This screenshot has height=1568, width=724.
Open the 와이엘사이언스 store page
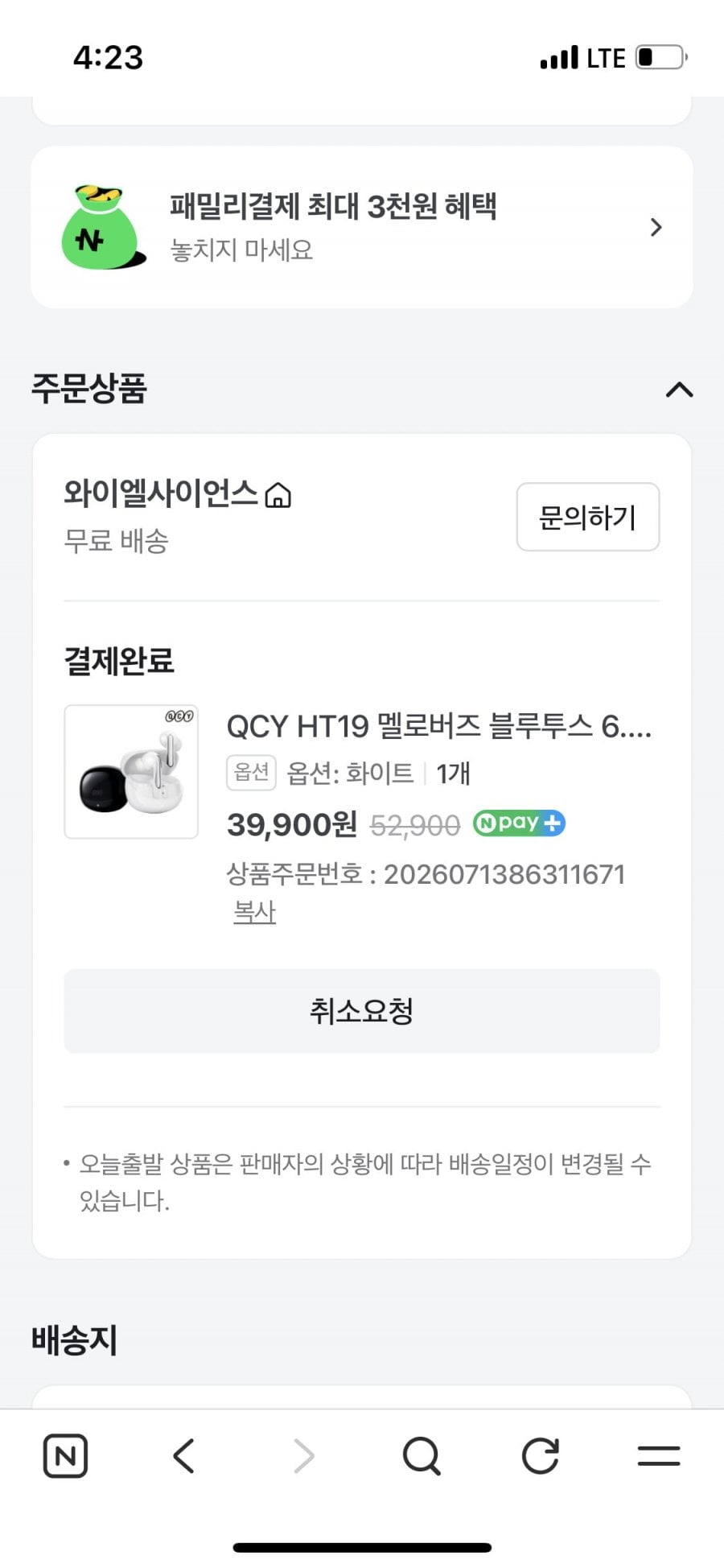click(x=177, y=493)
